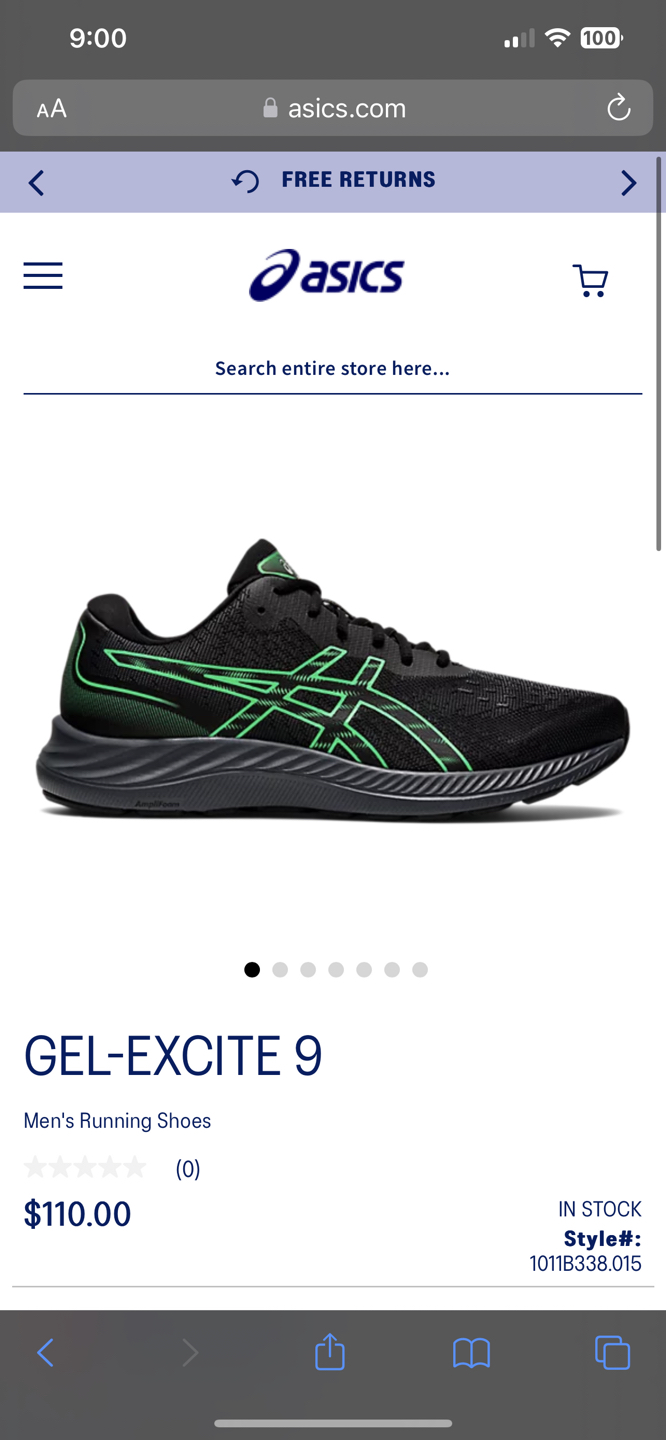Open the shopping cart
The width and height of the screenshot is (666, 1440).
[590, 280]
